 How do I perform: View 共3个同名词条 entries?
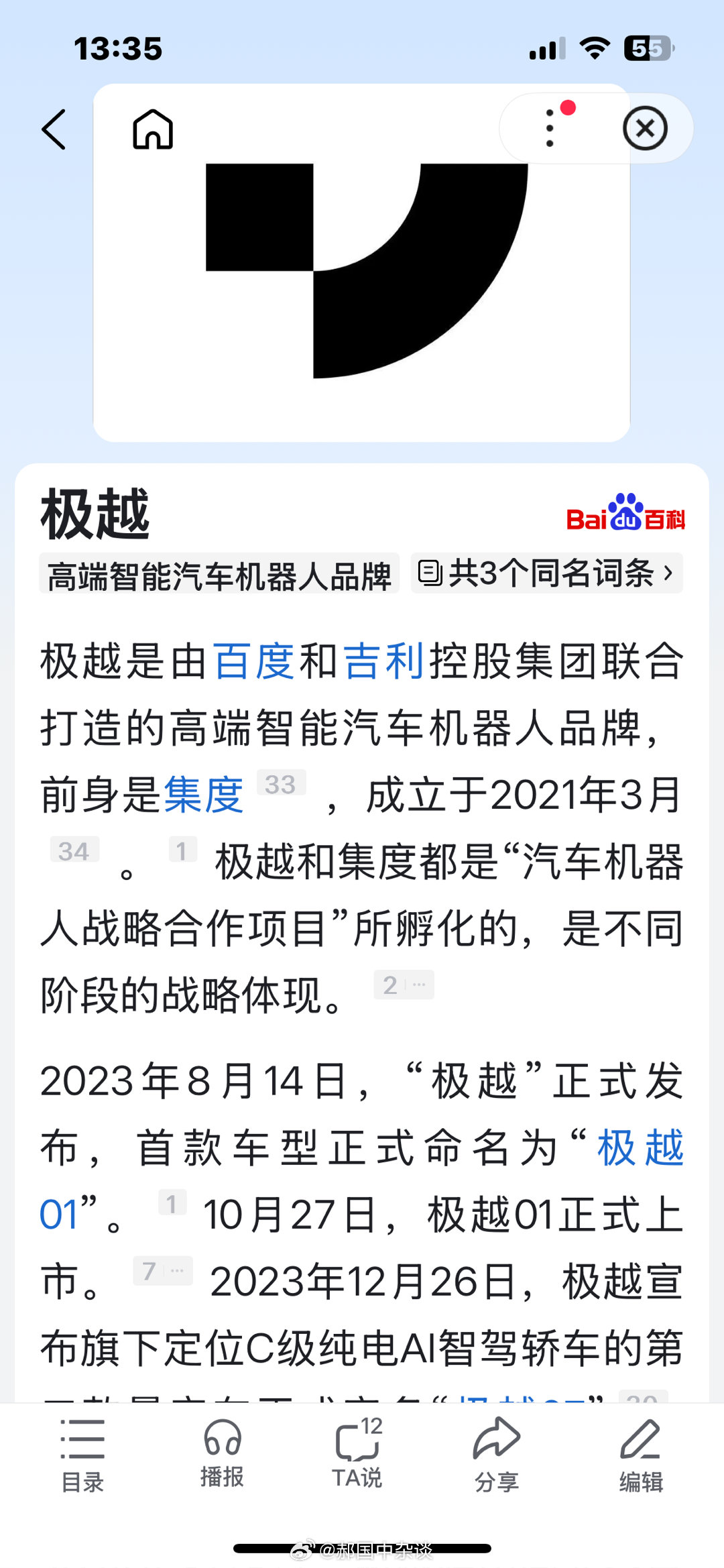tap(546, 573)
